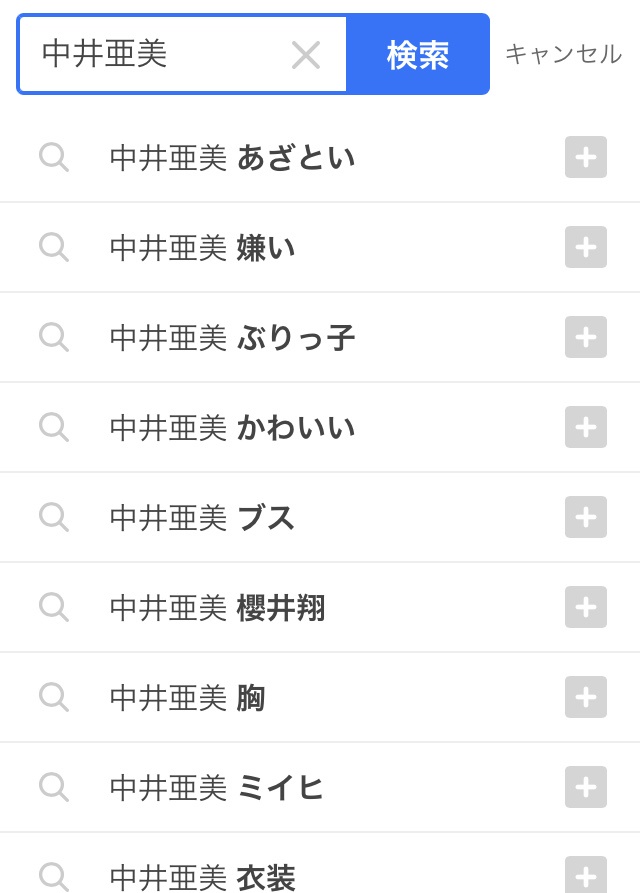This screenshot has width=640, height=893.
Task: Select the suggestion 中井亜美 衣装
Action: (203, 877)
